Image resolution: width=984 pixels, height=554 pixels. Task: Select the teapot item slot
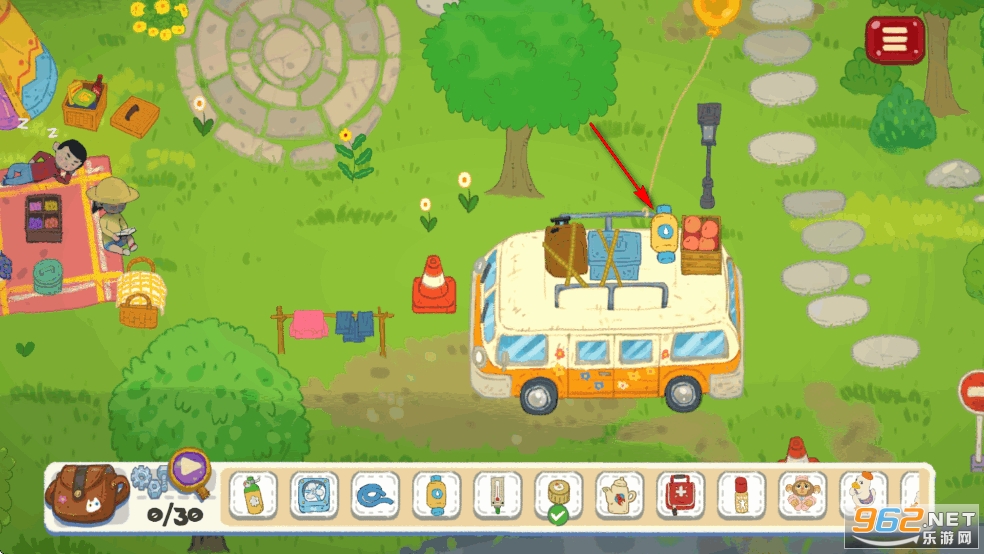pyautogui.click(x=619, y=494)
